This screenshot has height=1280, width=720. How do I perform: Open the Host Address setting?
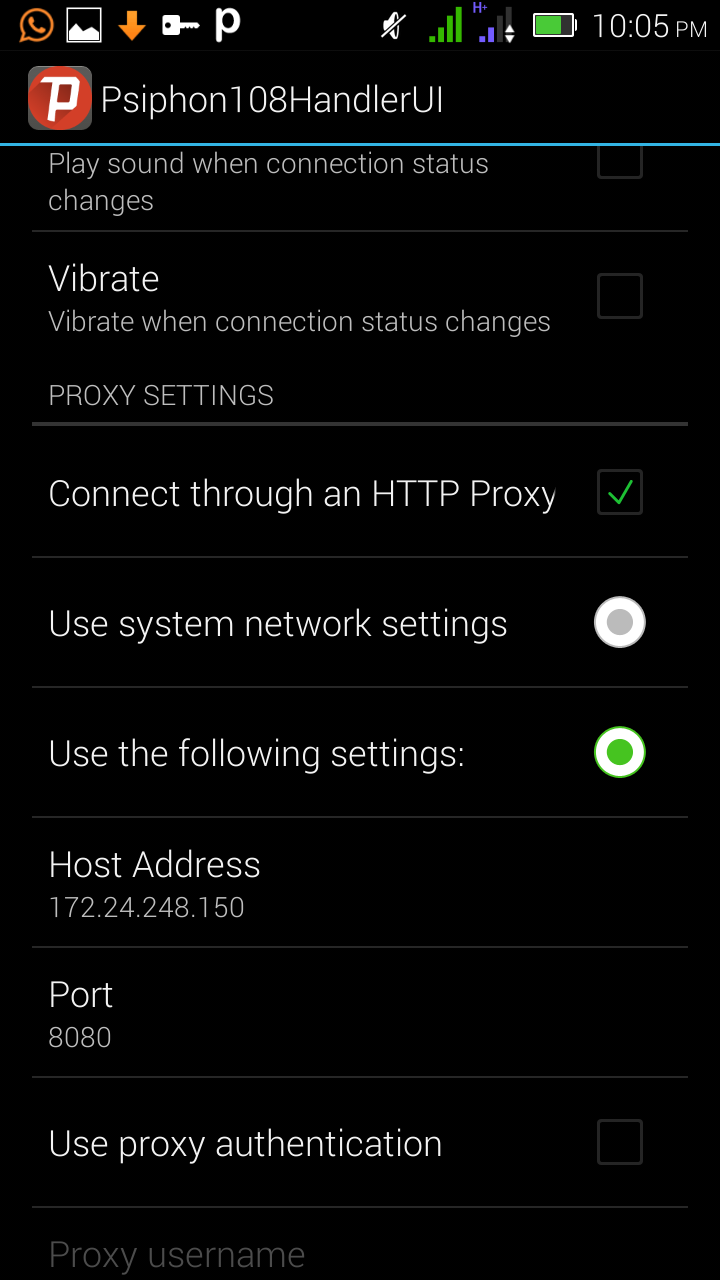pyautogui.click(x=360, y=883)
